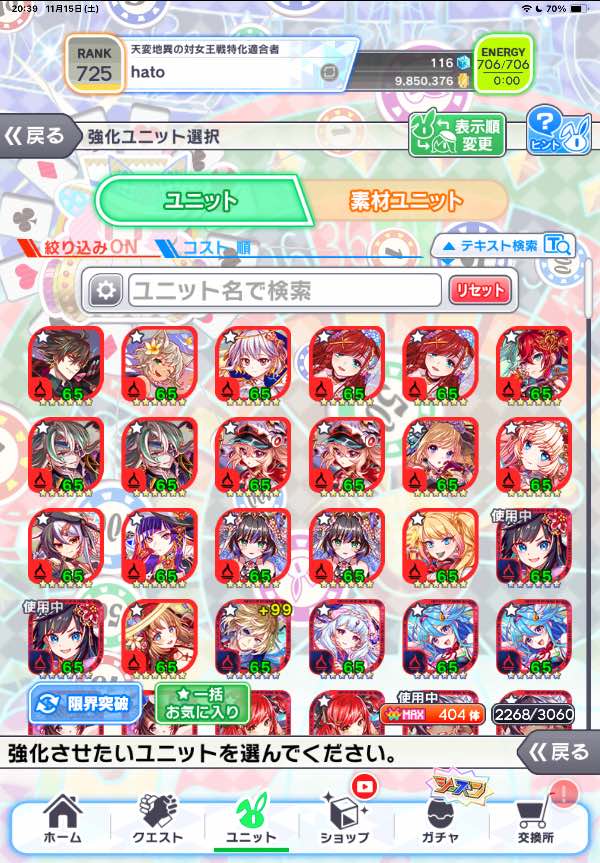This screenshot has width=600, height=863.
Task: Switch to the 素材ユニット tab
Action: [406, 201]
